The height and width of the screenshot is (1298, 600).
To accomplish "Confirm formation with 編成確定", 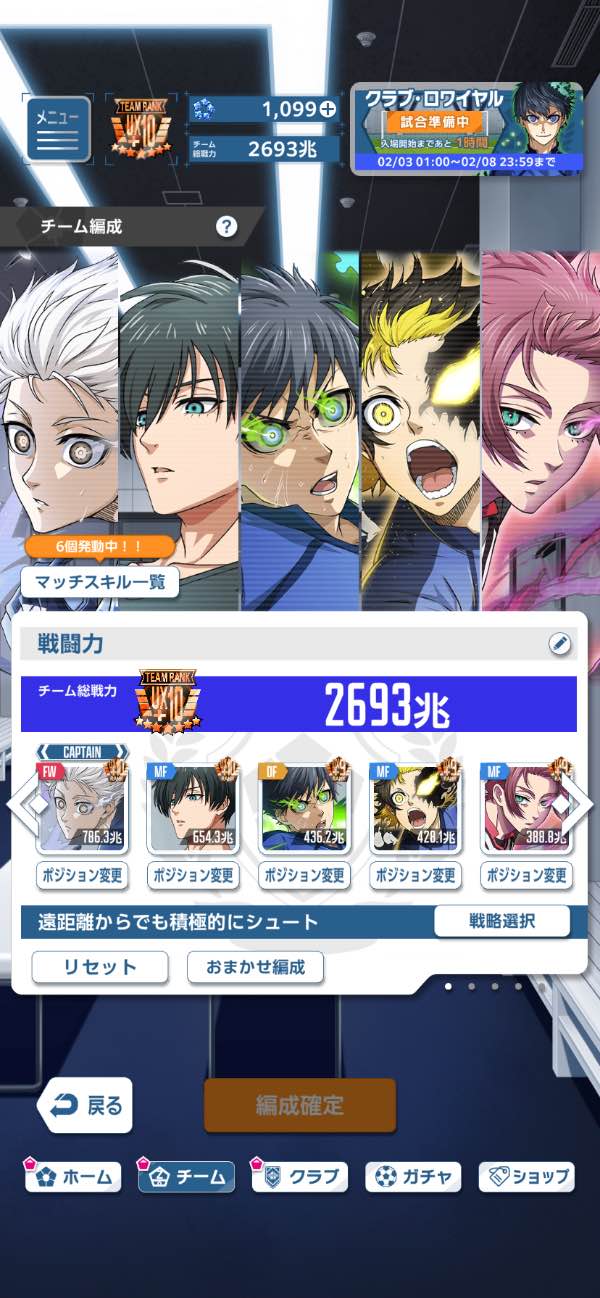I will coord(300,1105).
